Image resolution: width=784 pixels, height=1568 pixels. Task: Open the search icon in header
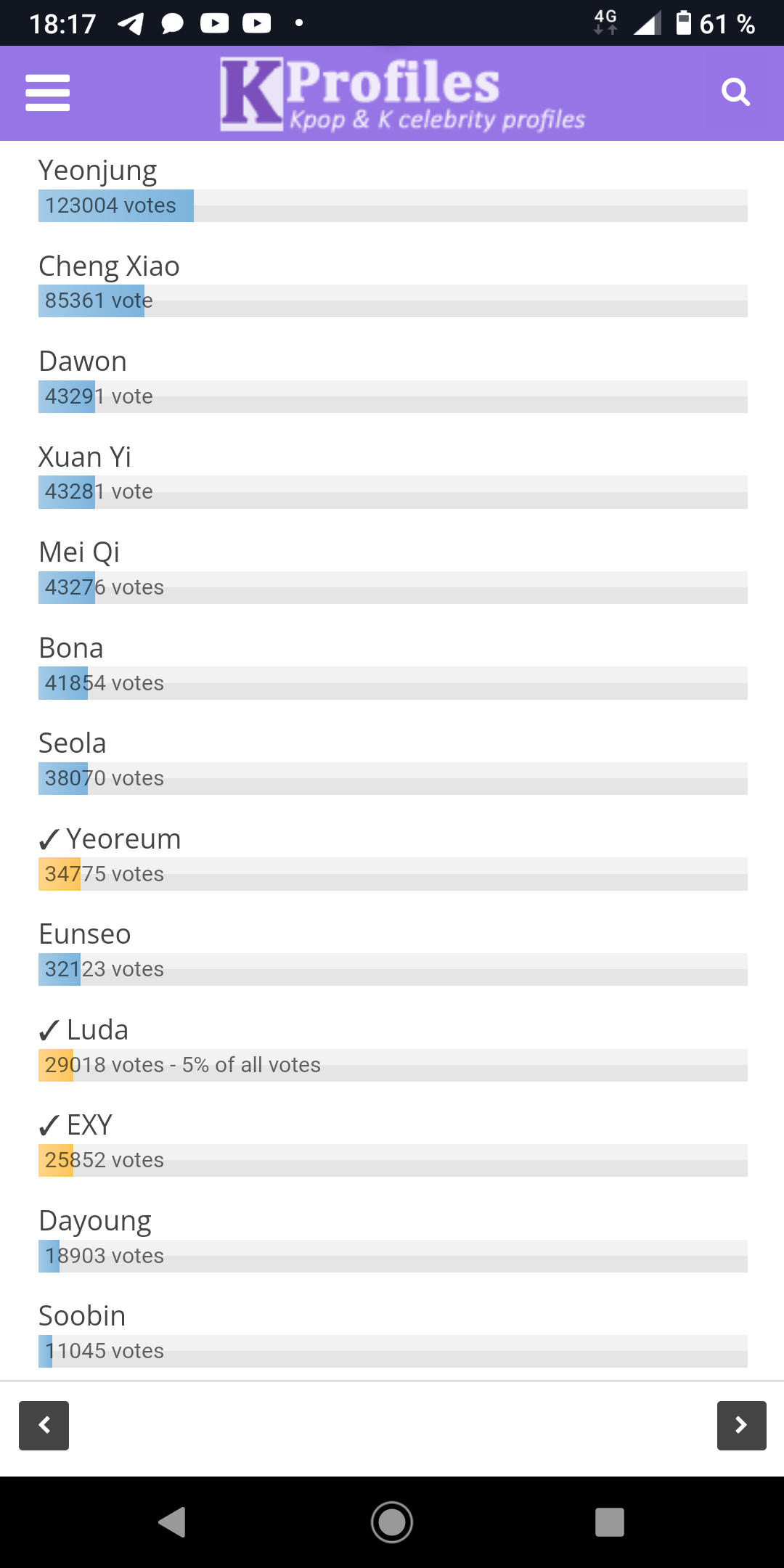tap(735, 92)
